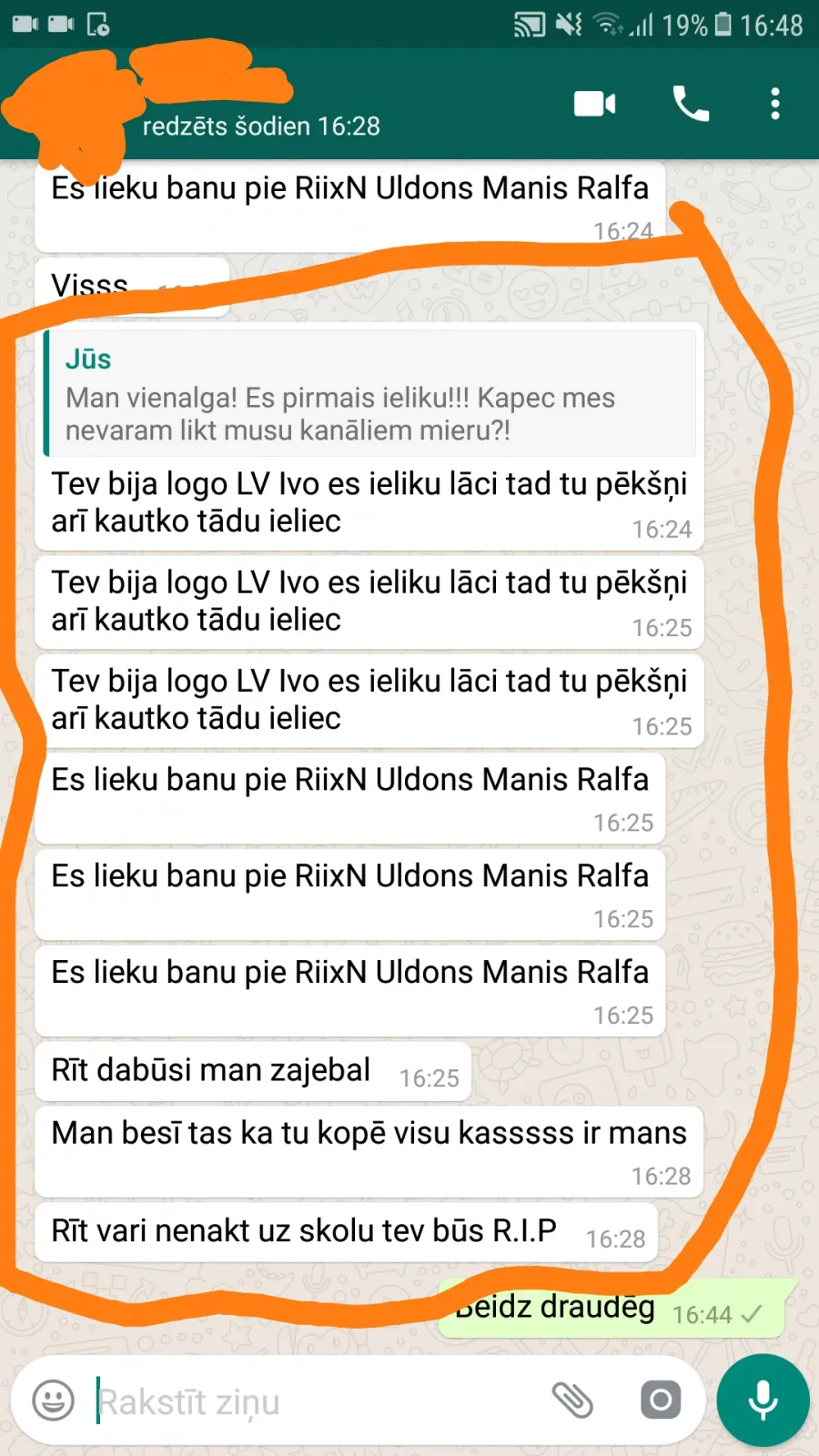Jump to quoted message from Jūs
The width and height of the screenshot is (819, 1456).
click(x=369, y=393)
